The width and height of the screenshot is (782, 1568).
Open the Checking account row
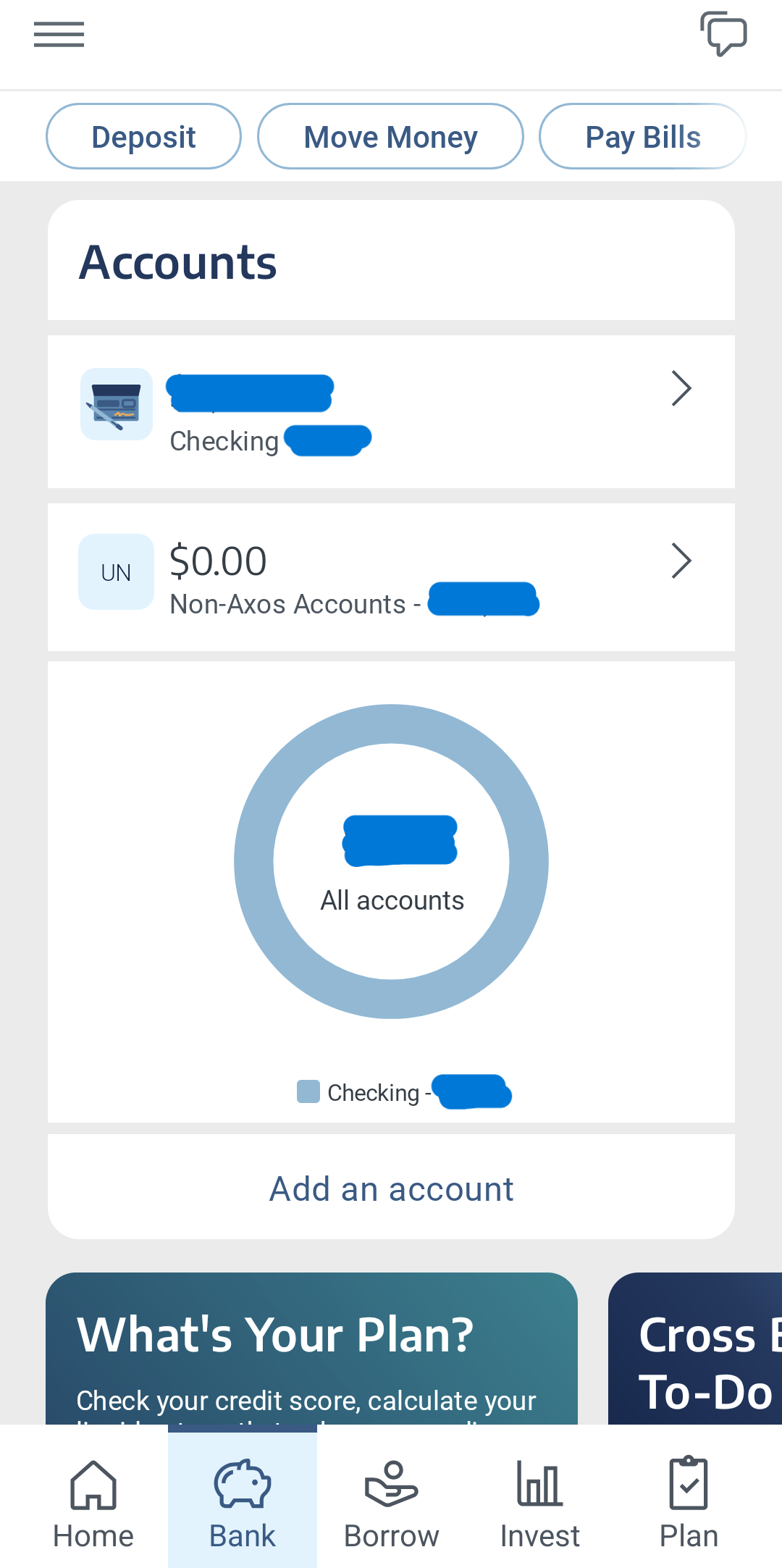(391, 411)
